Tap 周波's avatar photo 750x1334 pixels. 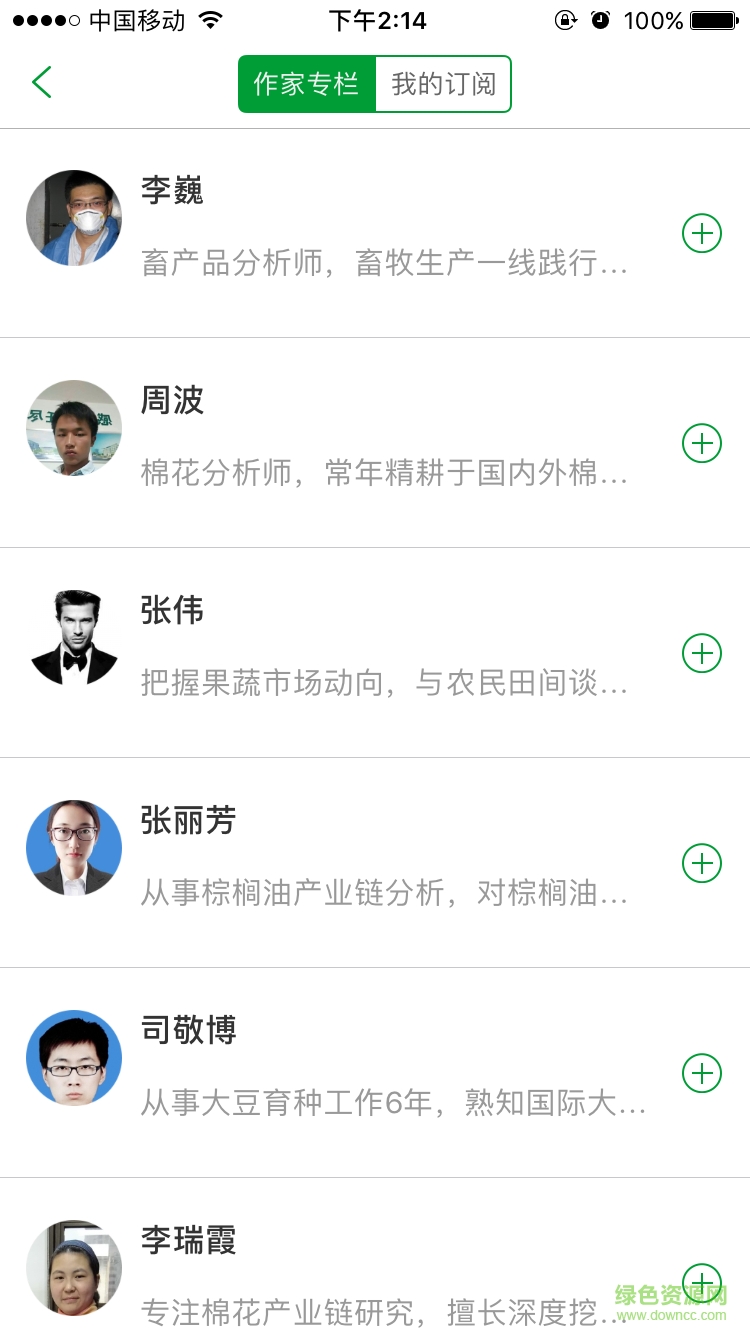[x=73, y=428]
